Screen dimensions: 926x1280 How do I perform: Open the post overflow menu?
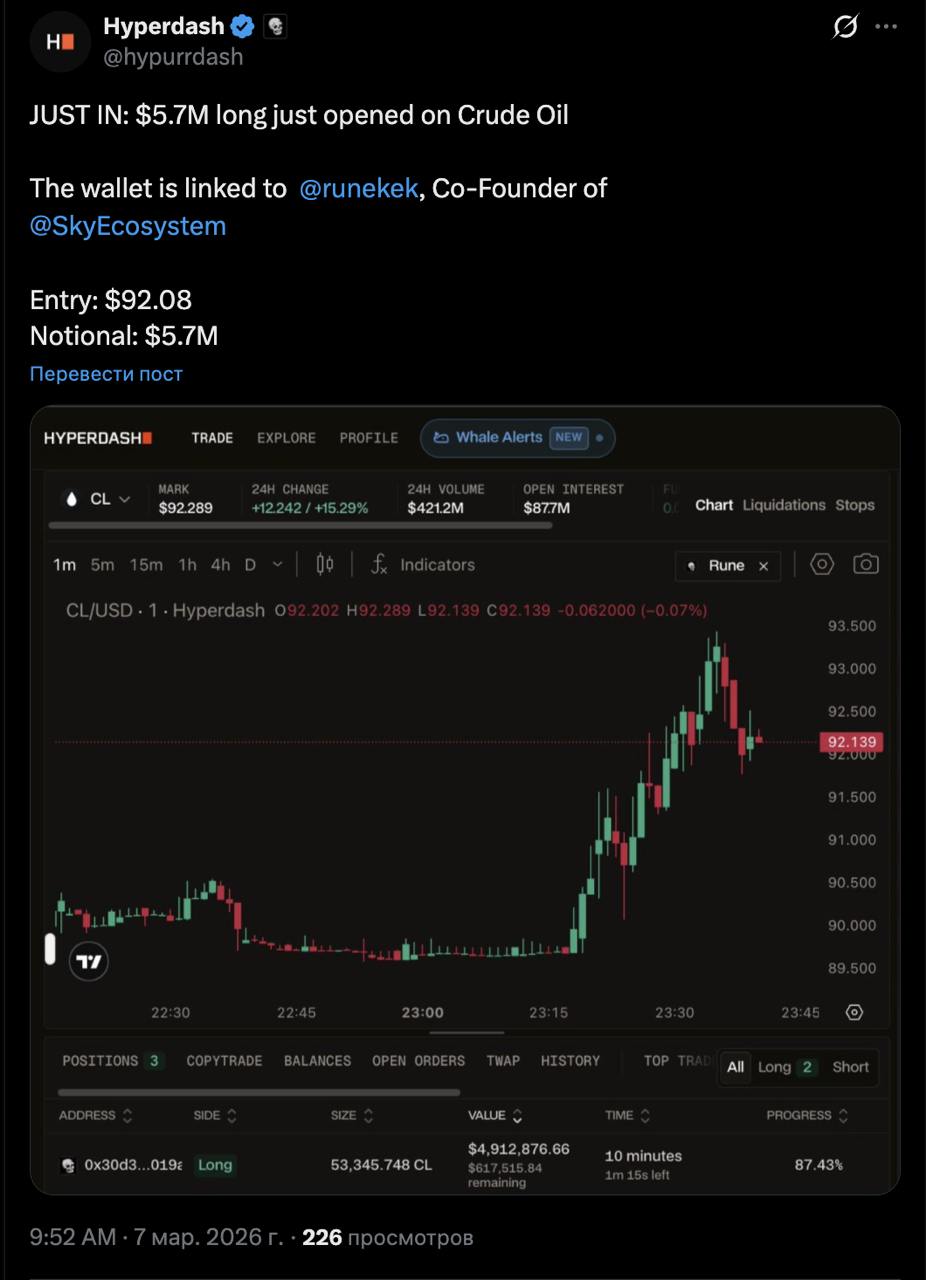coord(886,28)
